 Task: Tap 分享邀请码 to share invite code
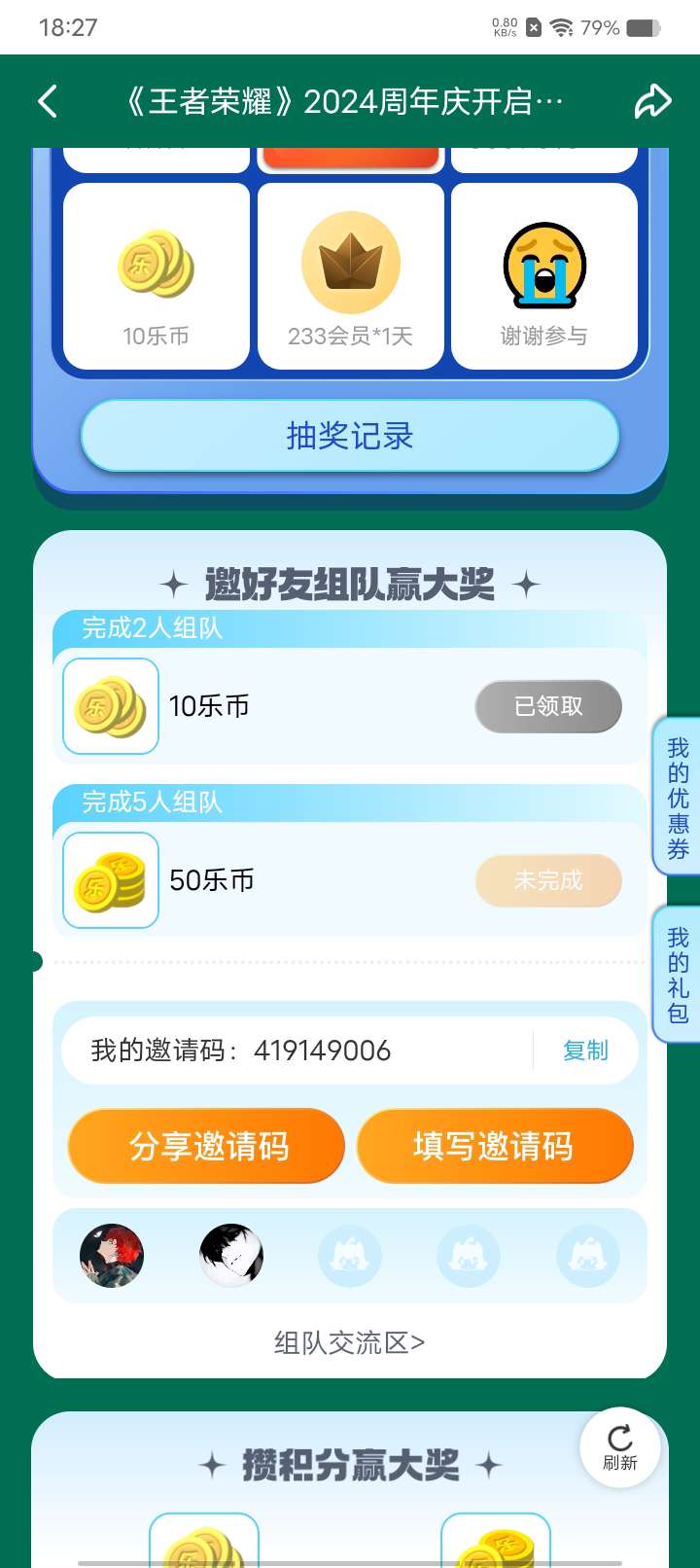(x=207, y=1146)
